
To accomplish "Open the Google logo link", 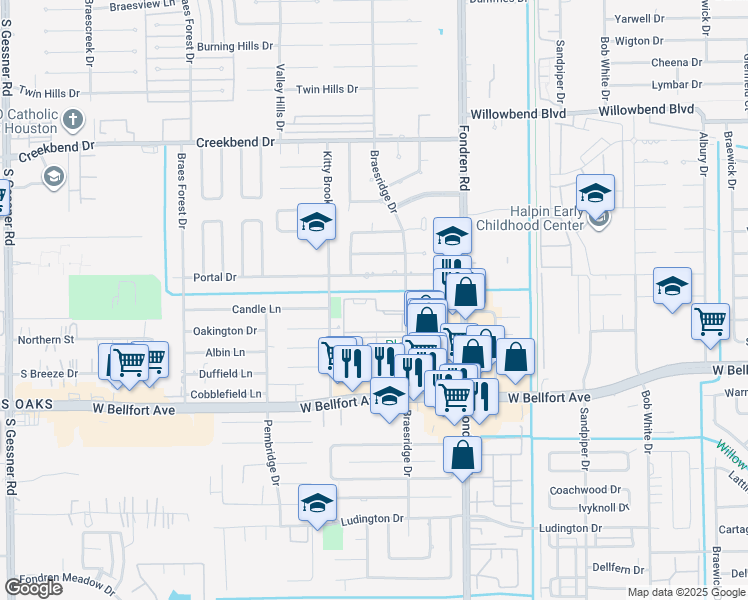I will pyautogui.click(x=33, y=588).
